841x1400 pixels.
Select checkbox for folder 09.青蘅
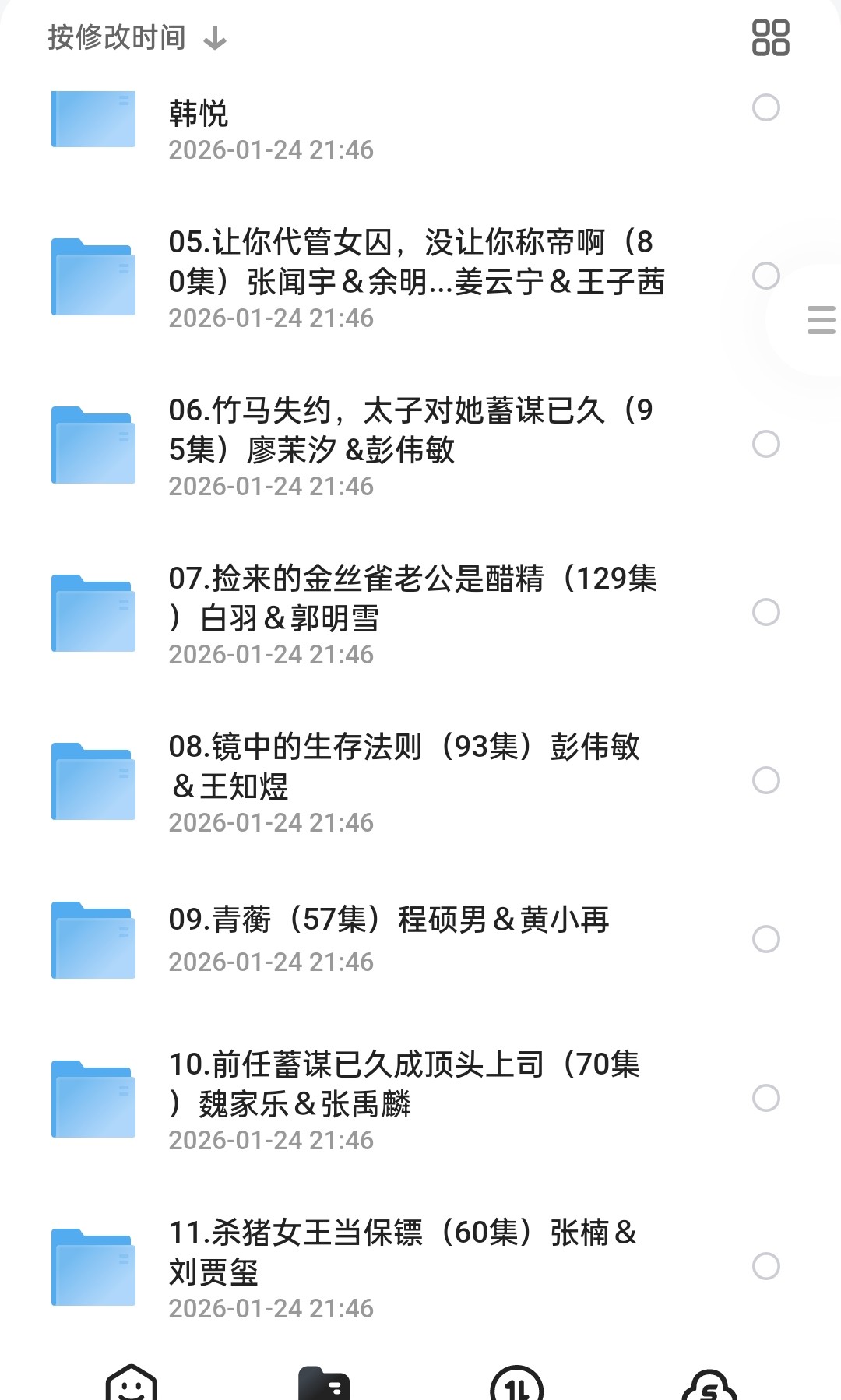click(x=766, y=939)
